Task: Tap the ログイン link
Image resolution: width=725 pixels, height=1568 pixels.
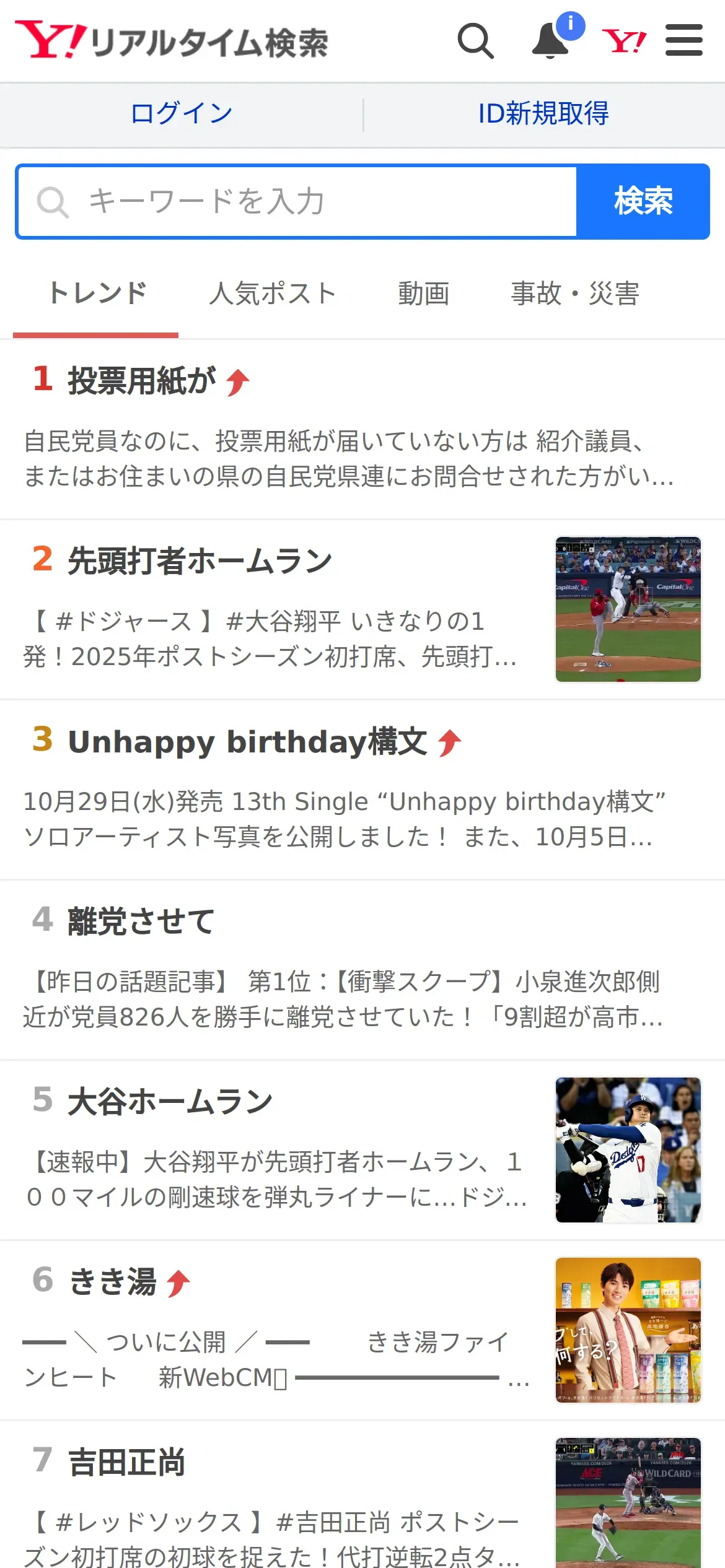Action: (x=182, y=114)
